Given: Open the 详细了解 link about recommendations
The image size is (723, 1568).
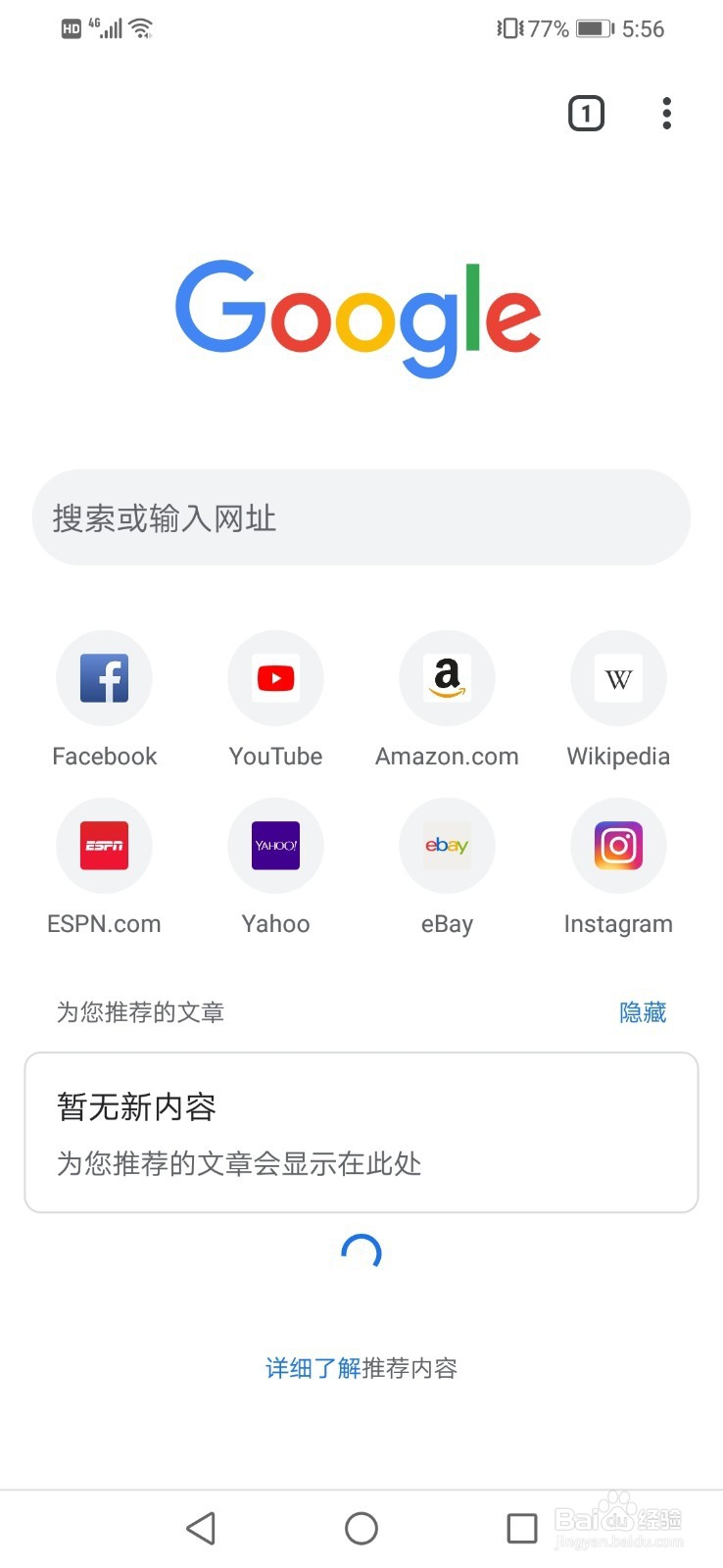Looking at the screenshot, I should (313, 1368).
